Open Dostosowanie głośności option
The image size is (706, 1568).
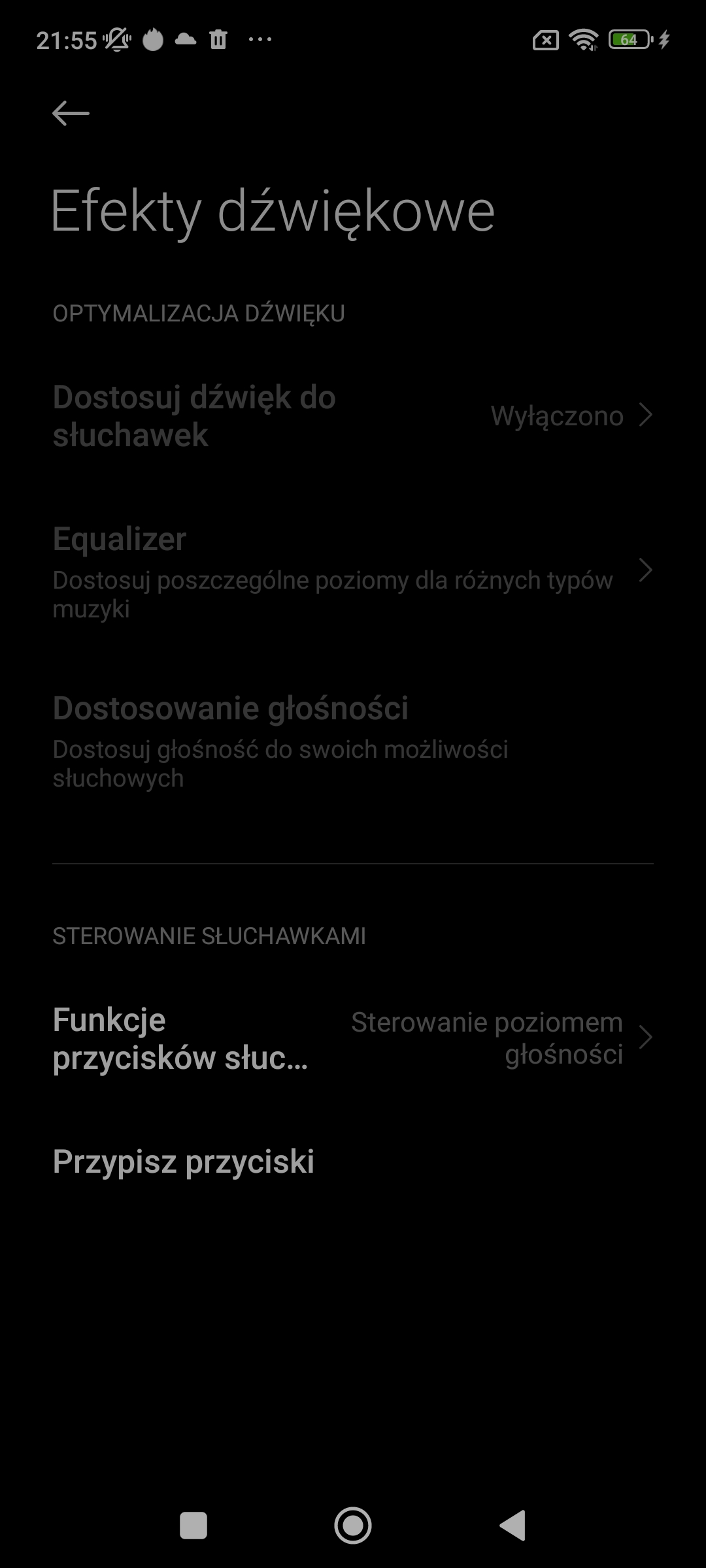click(353, 741)
